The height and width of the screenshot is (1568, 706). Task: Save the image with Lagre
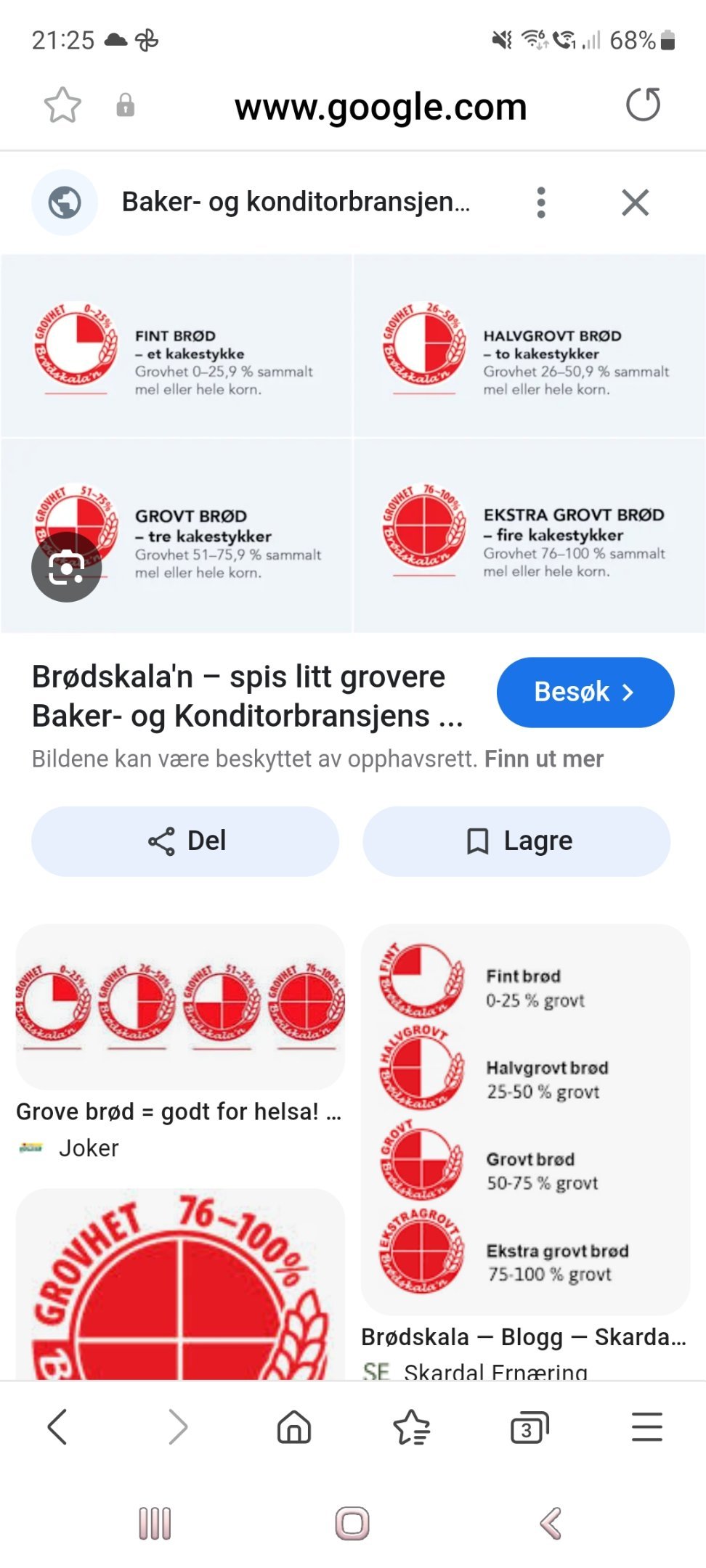(x=516, y=841)
